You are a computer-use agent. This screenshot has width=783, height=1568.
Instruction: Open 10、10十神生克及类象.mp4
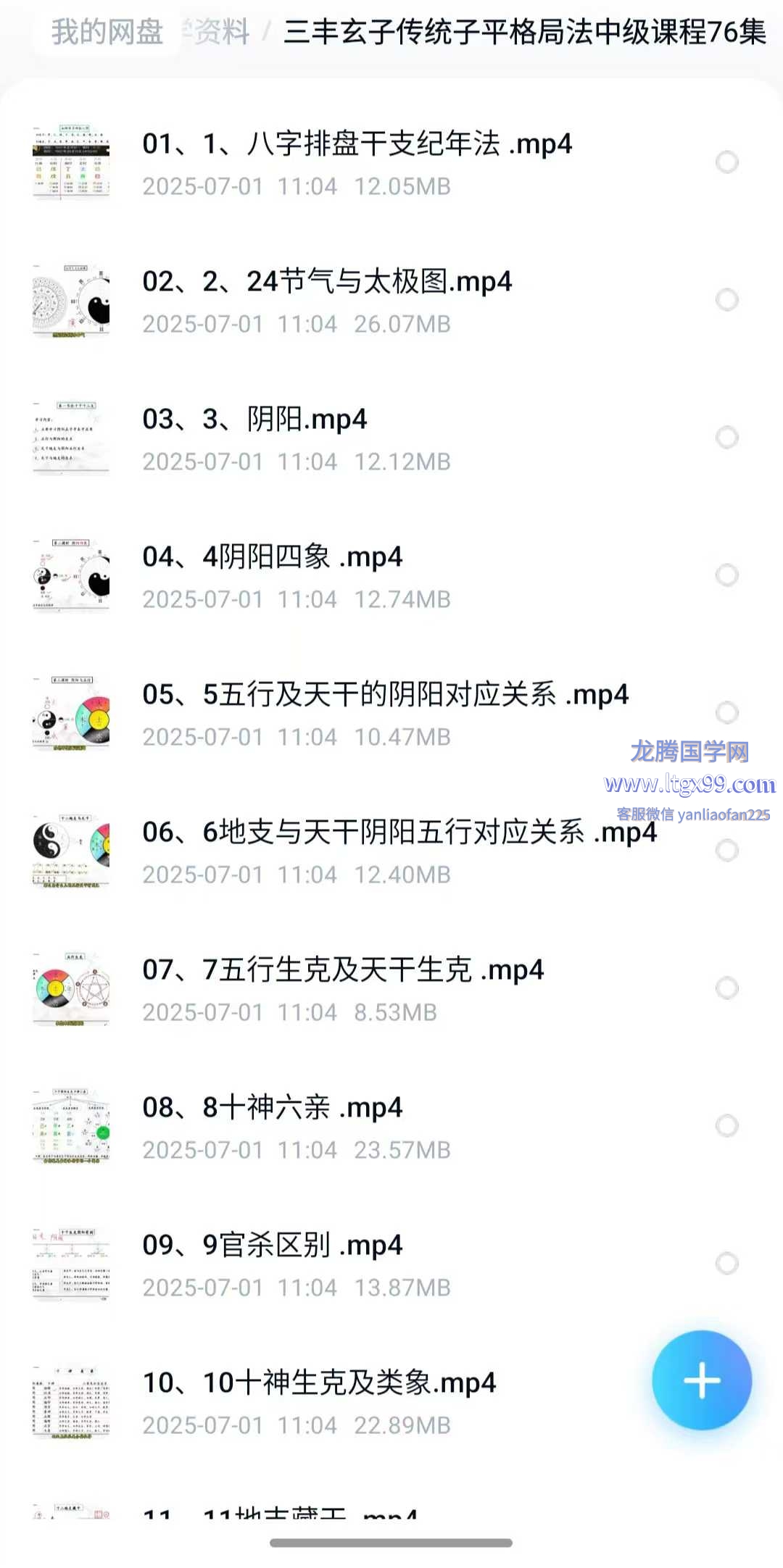pyautogui.click(x=319, y=1383)
